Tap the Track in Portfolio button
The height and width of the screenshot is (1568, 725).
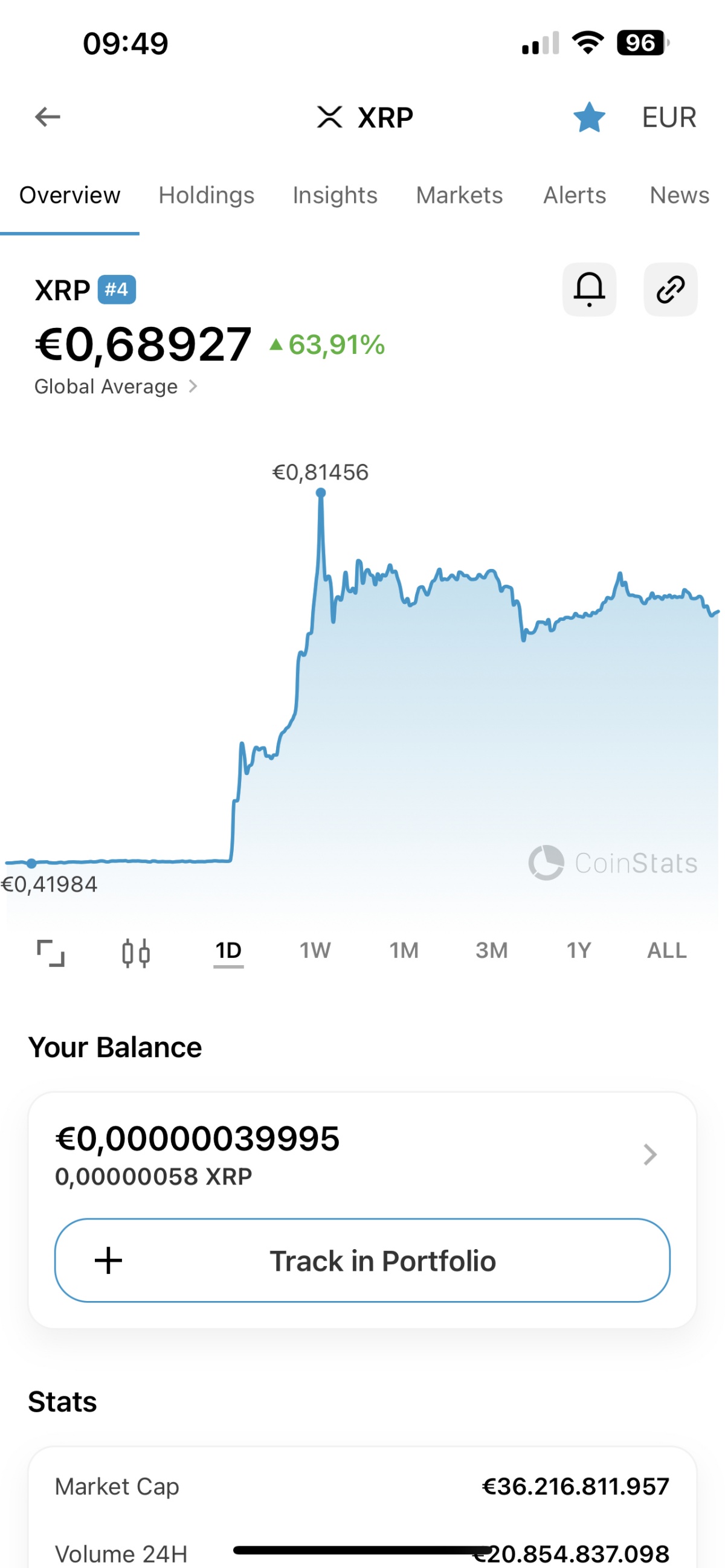coord(362,1260)
